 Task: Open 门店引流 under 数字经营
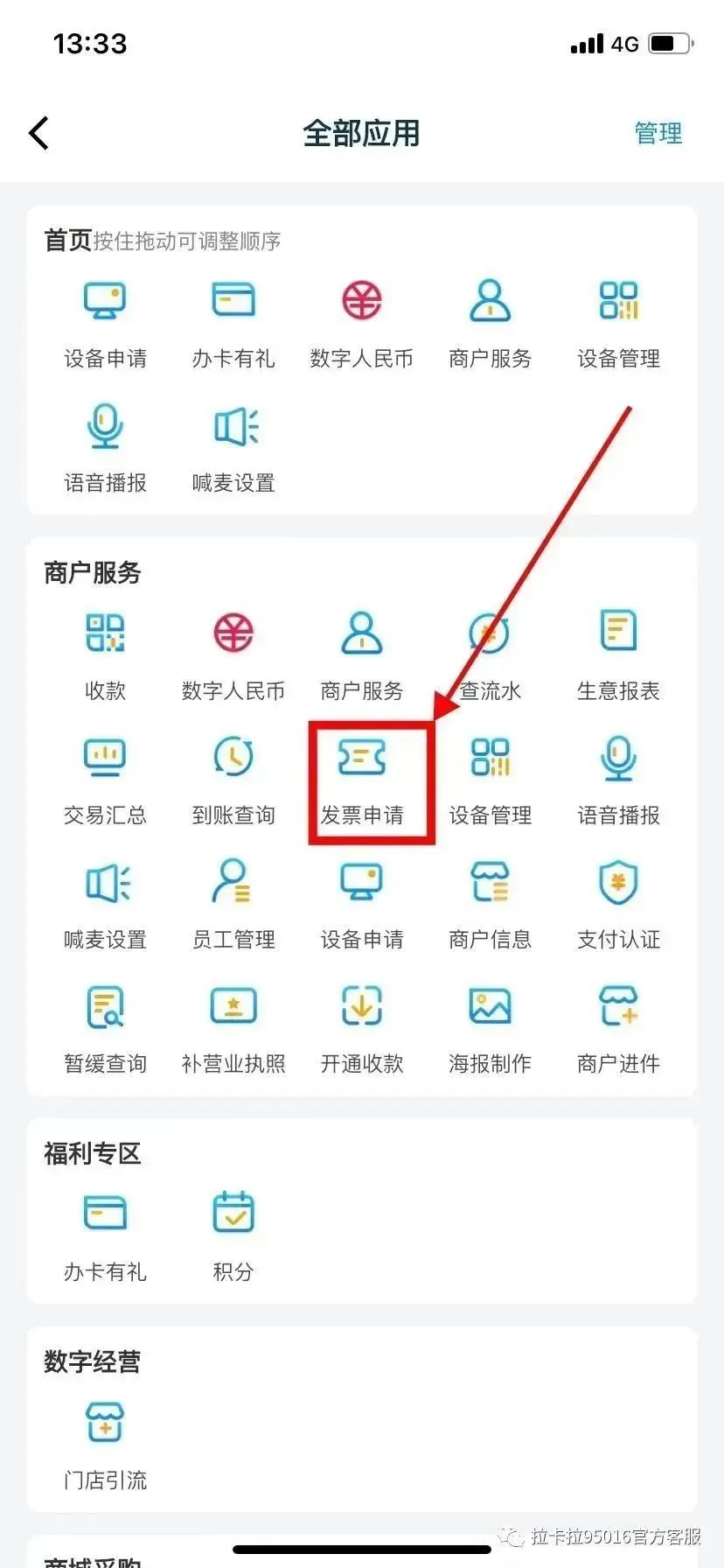point(105,1444)
